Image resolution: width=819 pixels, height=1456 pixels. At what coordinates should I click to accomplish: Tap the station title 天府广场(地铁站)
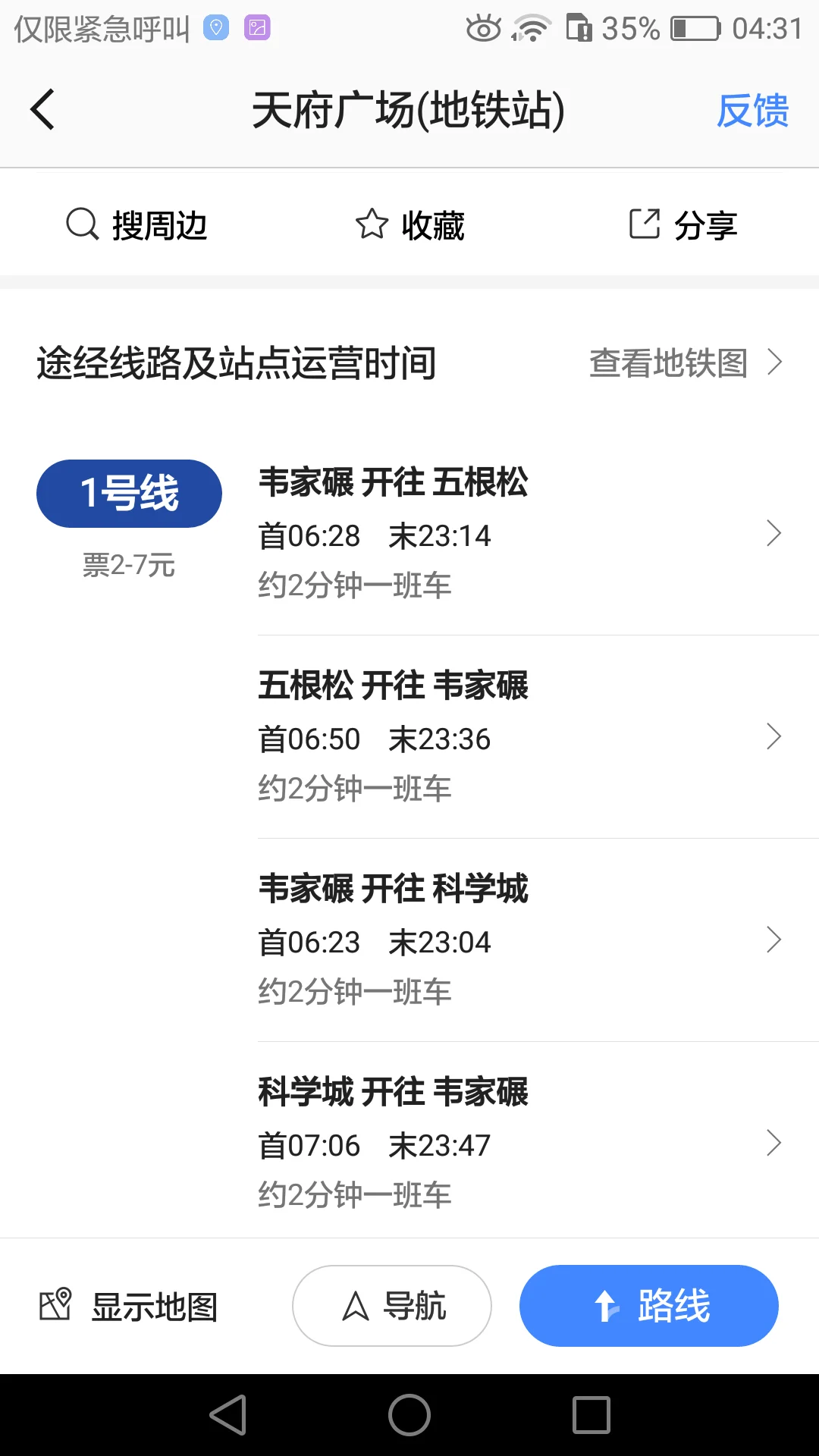click(409, 109)
